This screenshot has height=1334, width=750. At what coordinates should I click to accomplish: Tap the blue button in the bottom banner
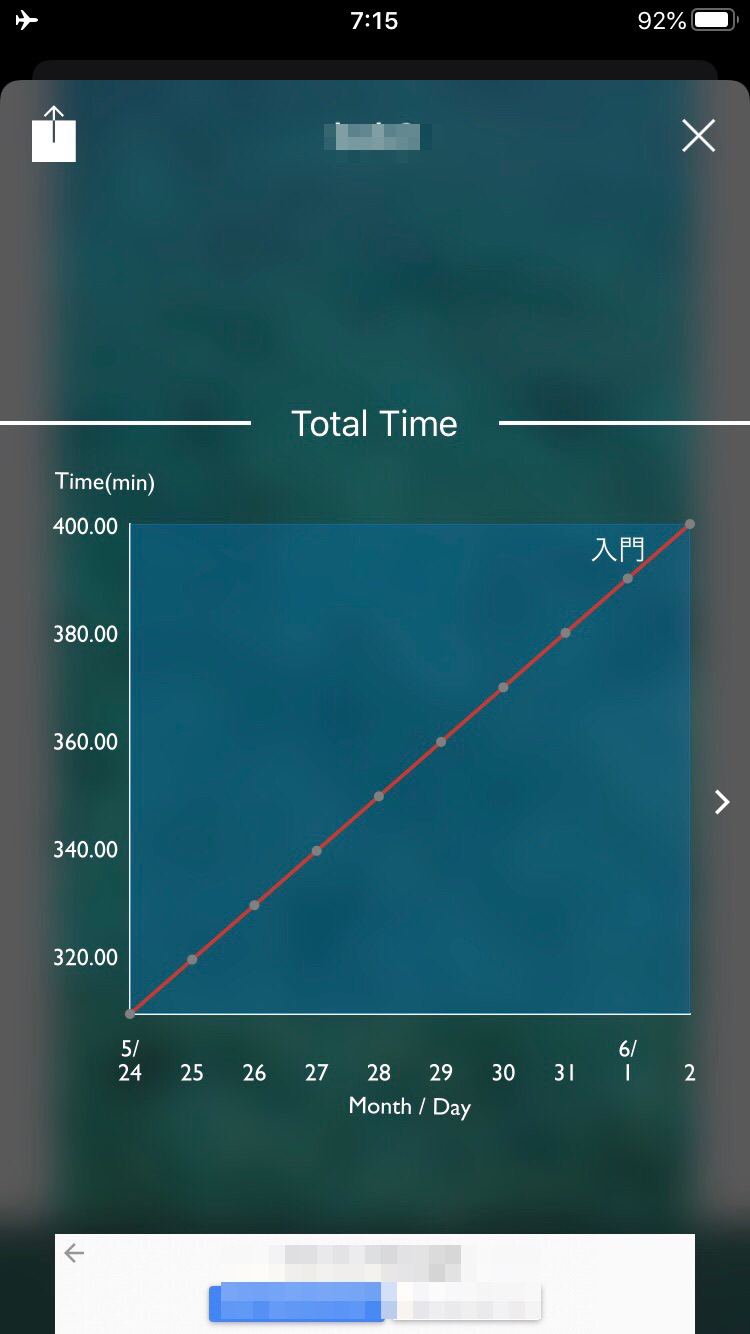(296, 1301)
